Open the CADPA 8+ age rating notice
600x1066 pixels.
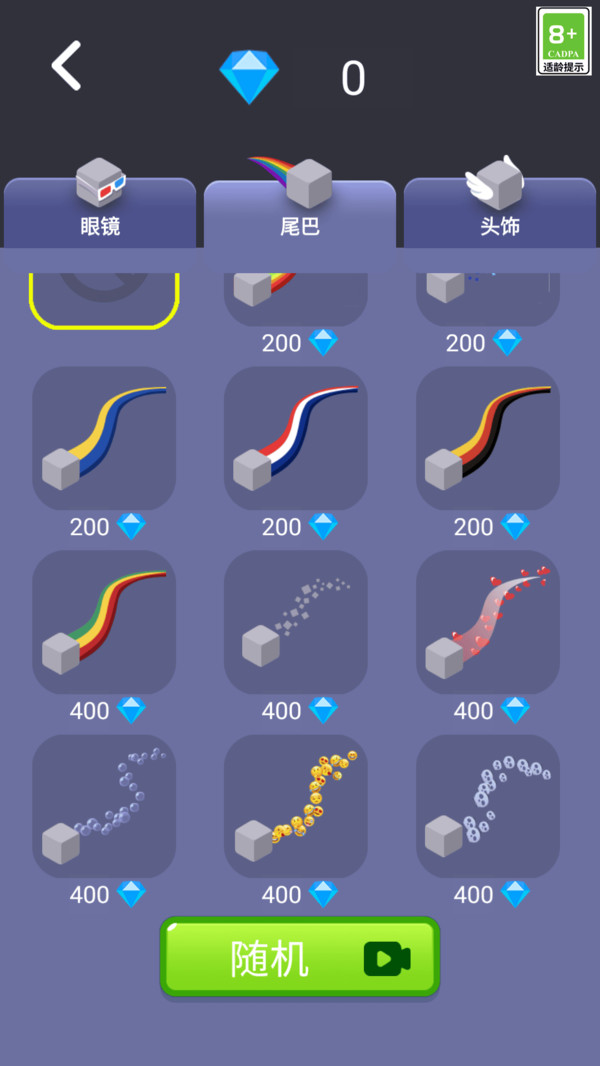click(x=564, y=41)
